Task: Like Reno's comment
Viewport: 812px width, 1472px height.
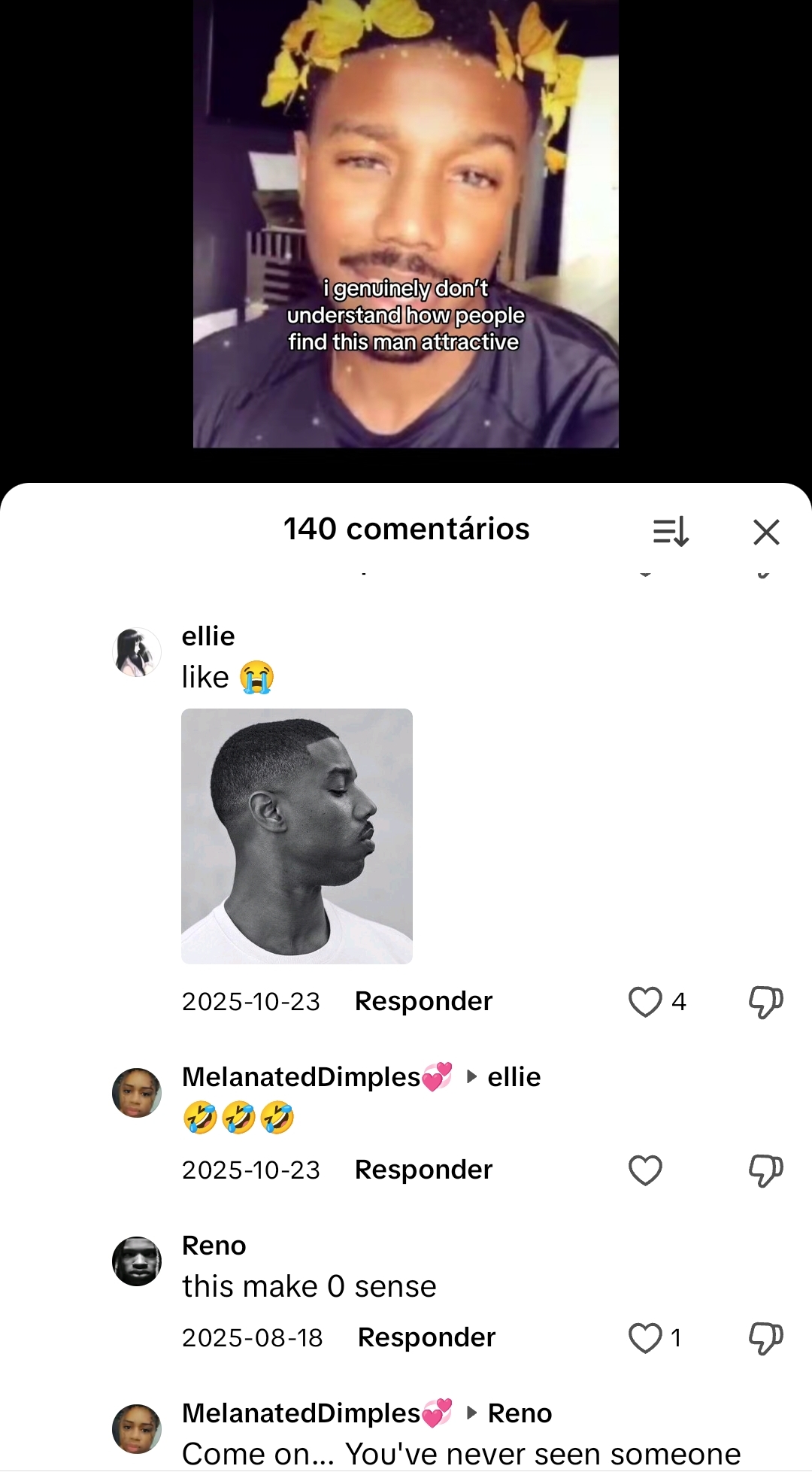Action: coord(645,1338)
